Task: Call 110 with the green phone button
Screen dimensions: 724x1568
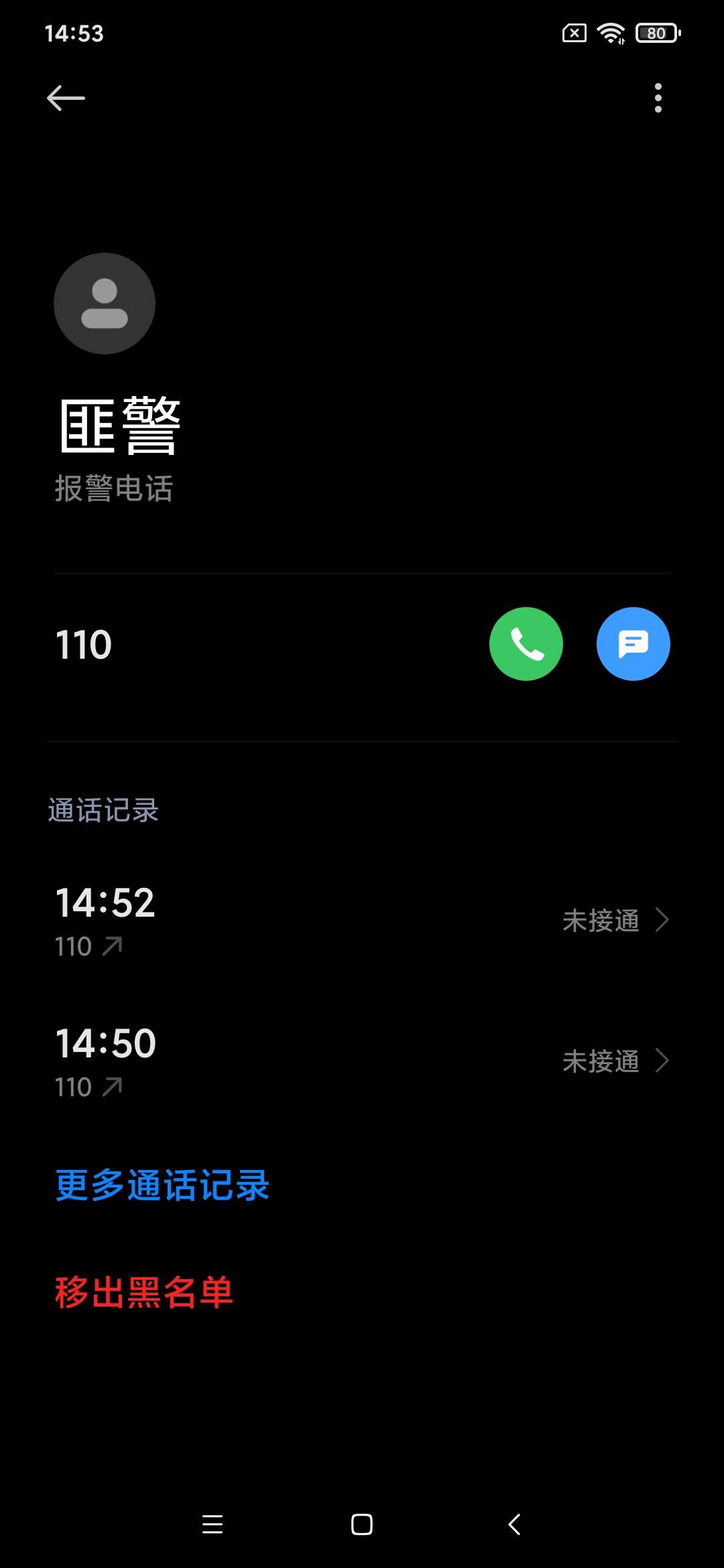Action: [x=526, y=644]
